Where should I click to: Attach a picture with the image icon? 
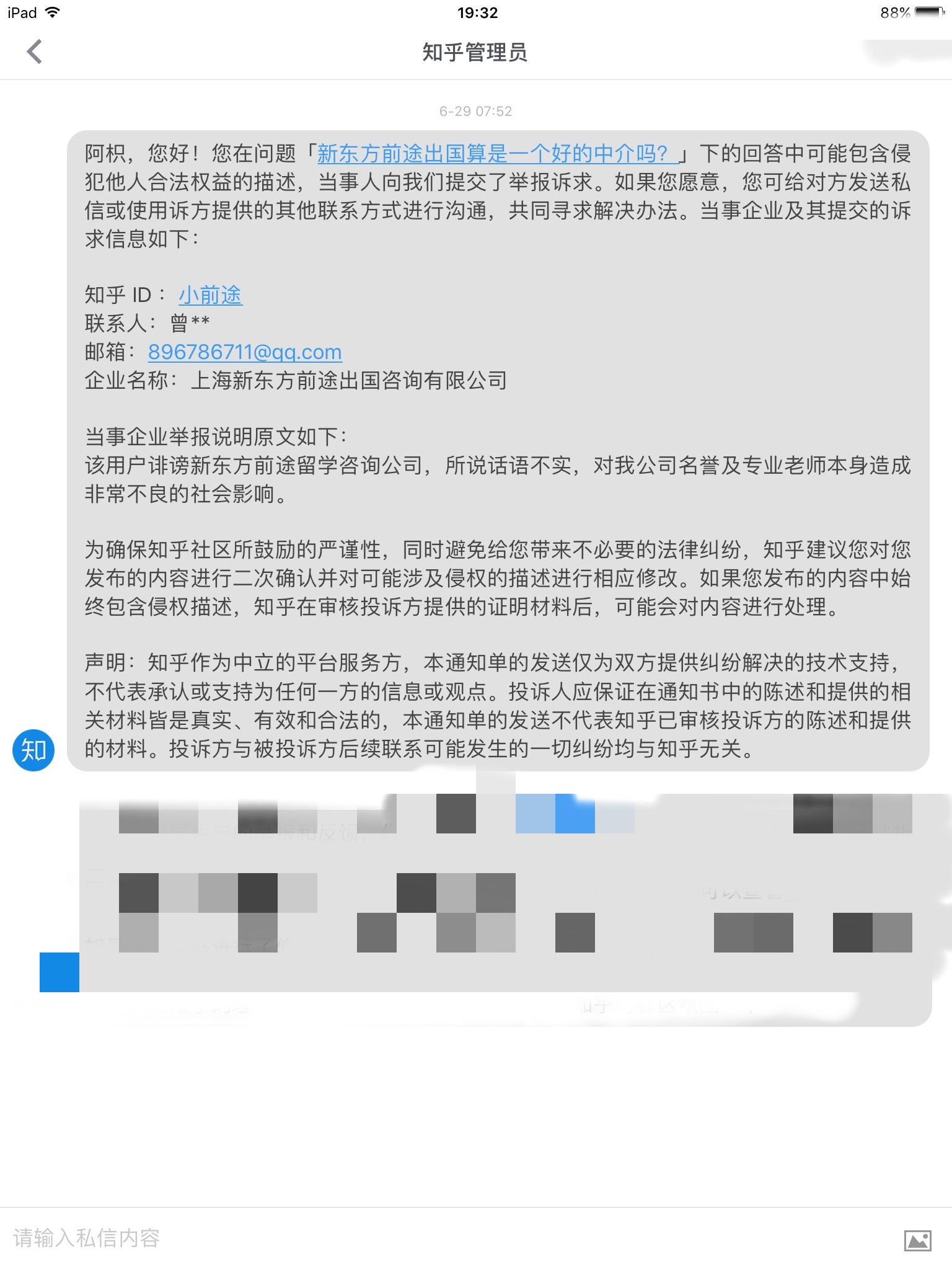pos(917,1240)
